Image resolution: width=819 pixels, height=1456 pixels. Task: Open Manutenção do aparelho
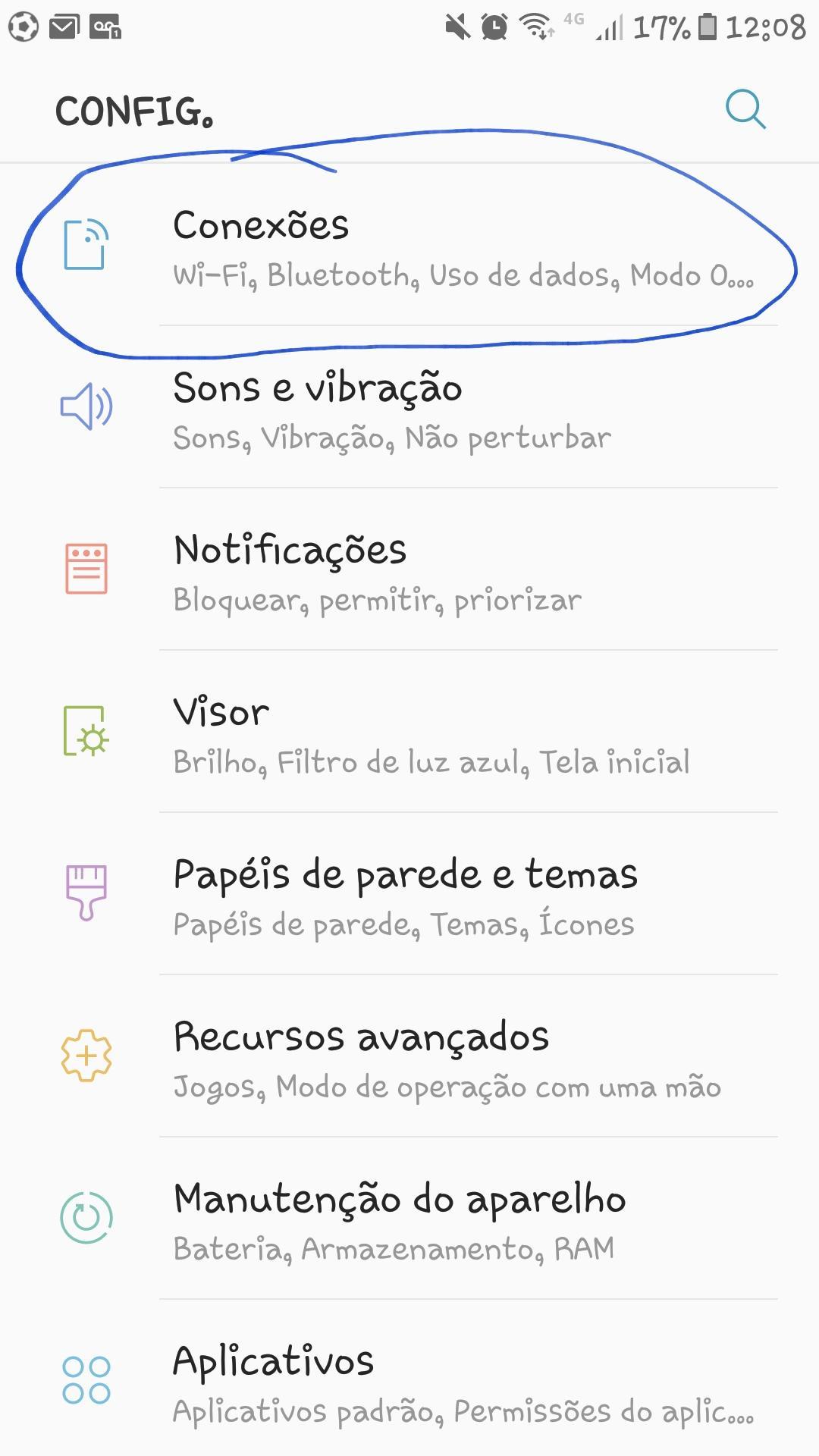point(409,1219)
